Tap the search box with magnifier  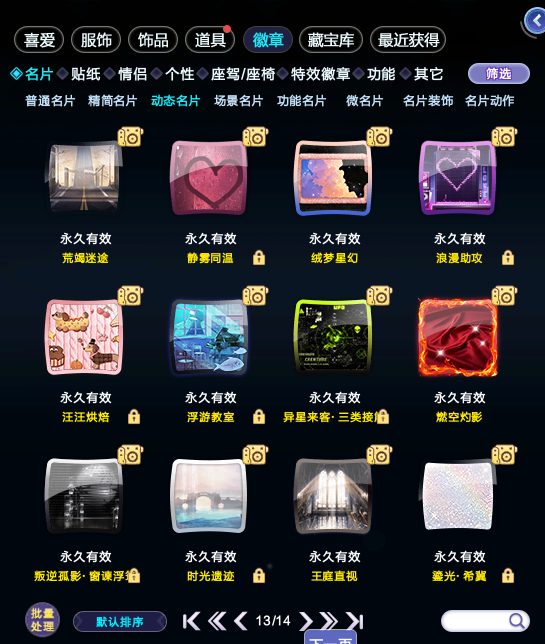(485, 621)
